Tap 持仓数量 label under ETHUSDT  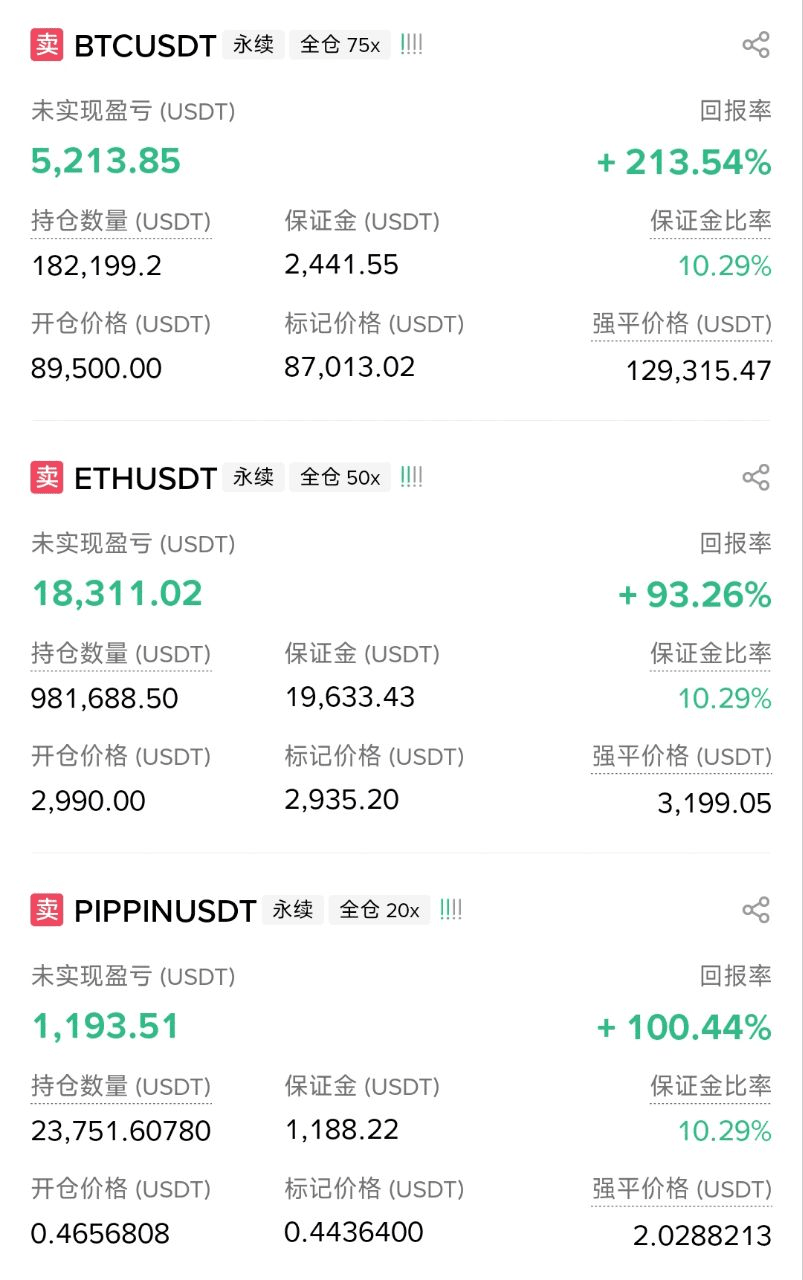tap(121, 654)
